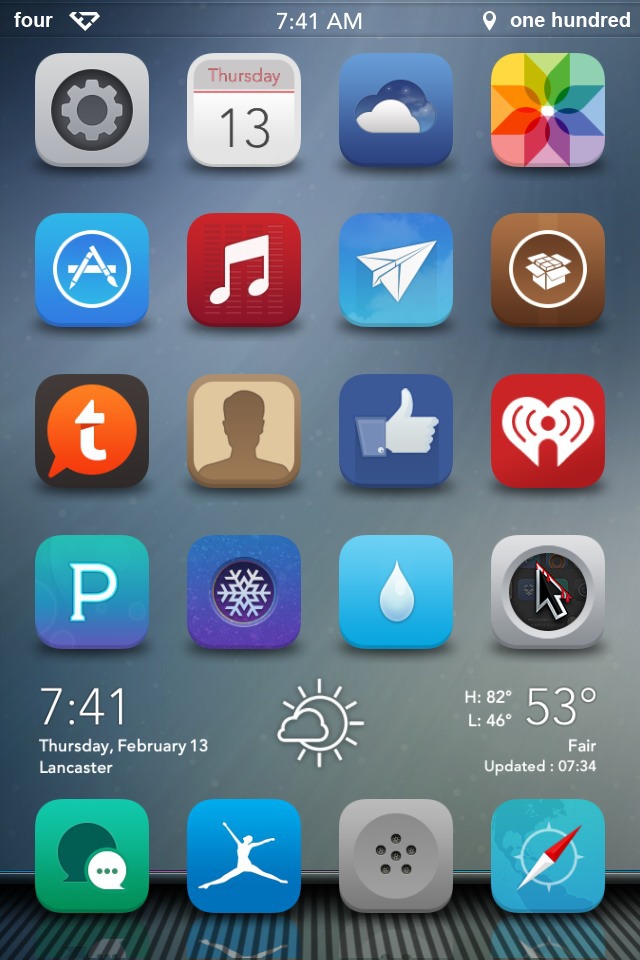
Task: Open the brown Cydia box app
Action: 548,270
